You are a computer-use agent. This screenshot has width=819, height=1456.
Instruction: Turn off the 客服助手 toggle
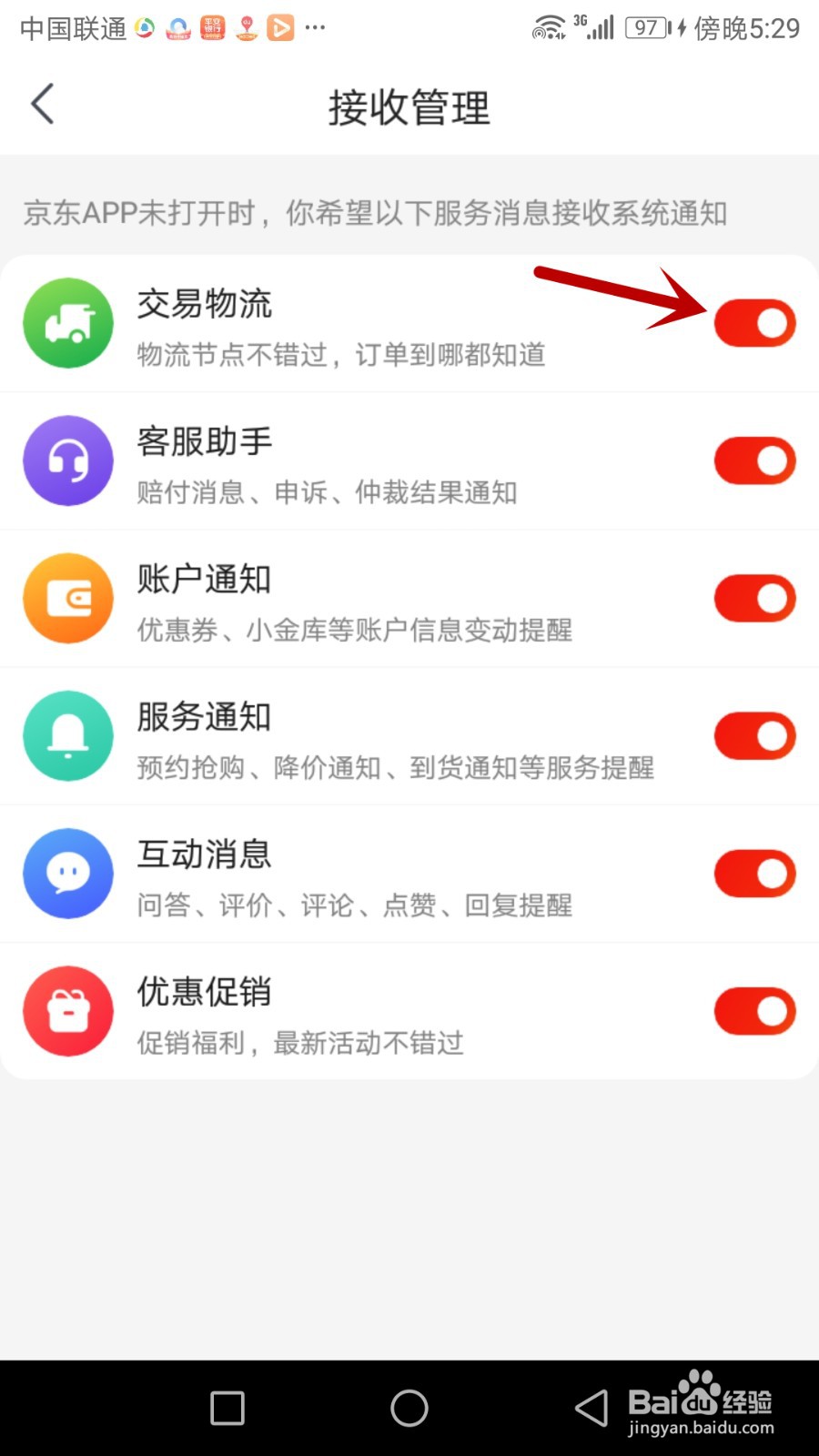[x=754, y=461]
